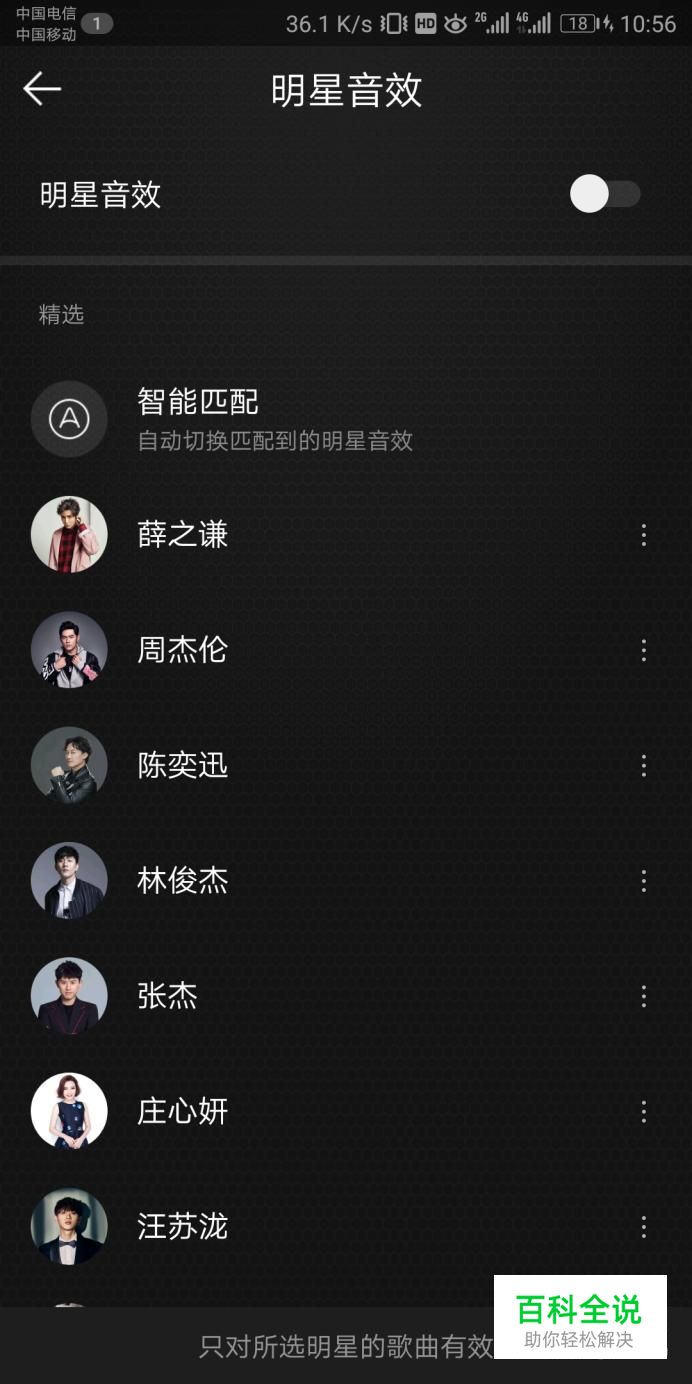Open more options for 陈奕迅
The image size is (692, 1384).
click(x=644, y=765)
